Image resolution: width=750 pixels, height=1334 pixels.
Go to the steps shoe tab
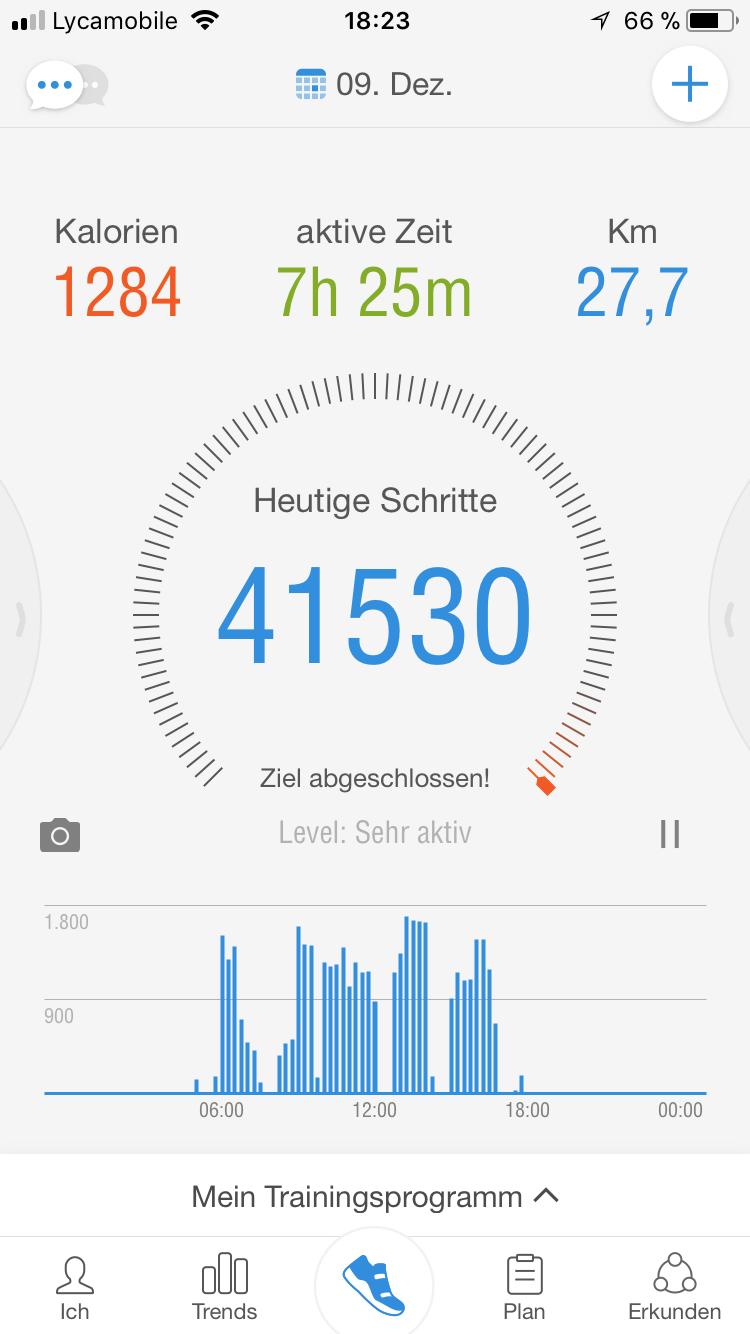click(x=374, y=1285)
